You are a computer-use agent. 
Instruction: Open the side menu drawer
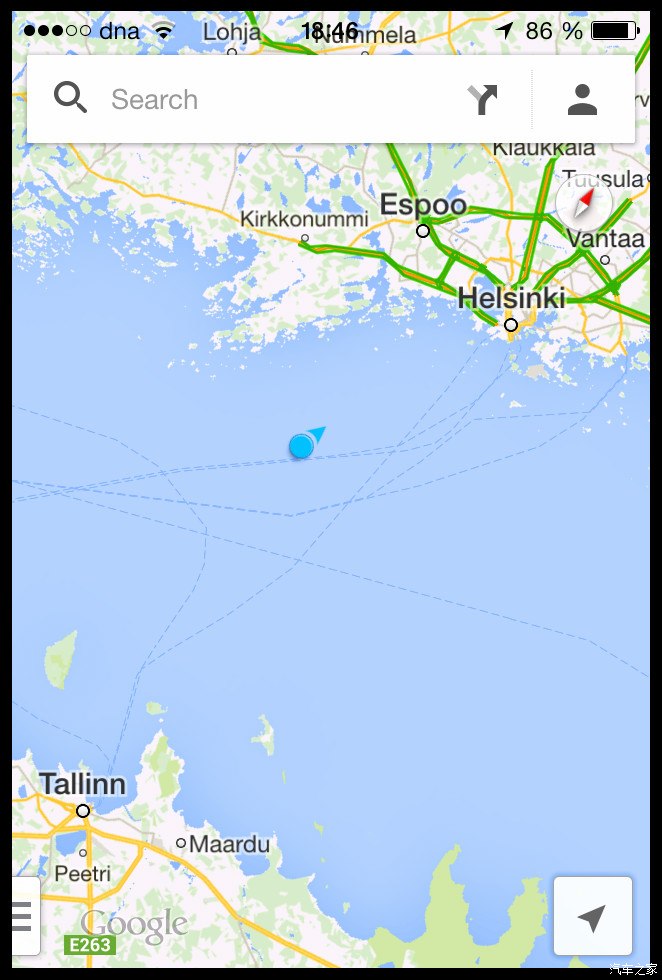[22, 915]
